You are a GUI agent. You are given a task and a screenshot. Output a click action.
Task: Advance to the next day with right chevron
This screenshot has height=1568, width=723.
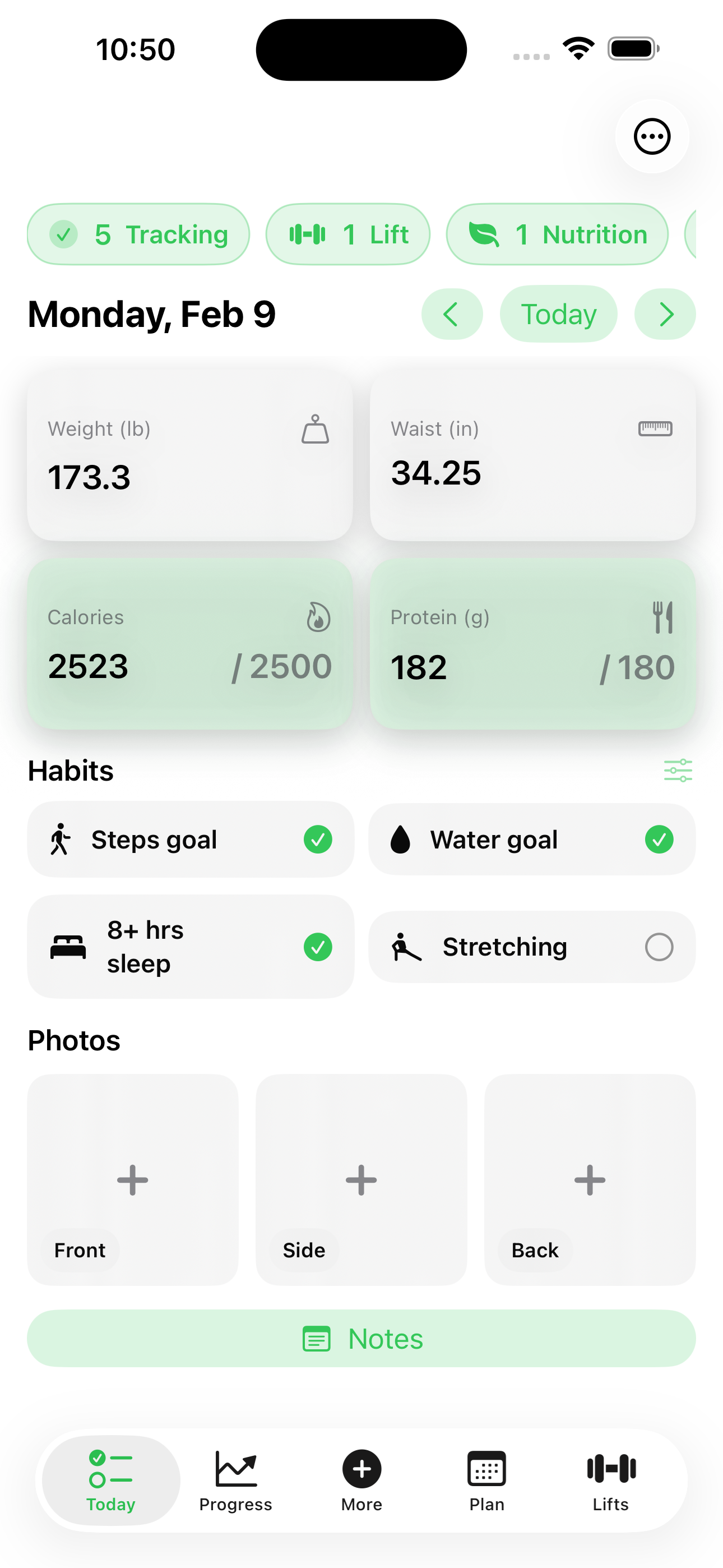[x=666, y=314]
